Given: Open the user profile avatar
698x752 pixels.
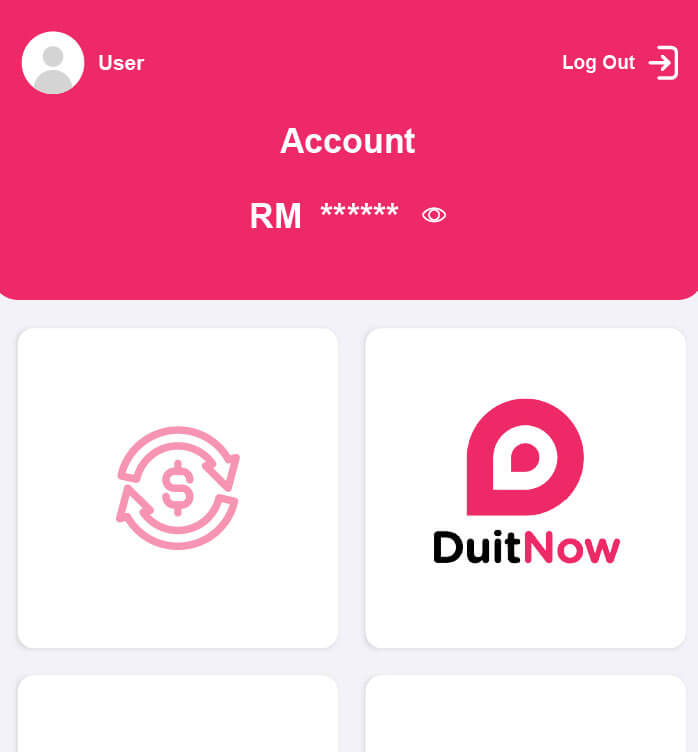Looking at the screenshot, I should point(53,63).
